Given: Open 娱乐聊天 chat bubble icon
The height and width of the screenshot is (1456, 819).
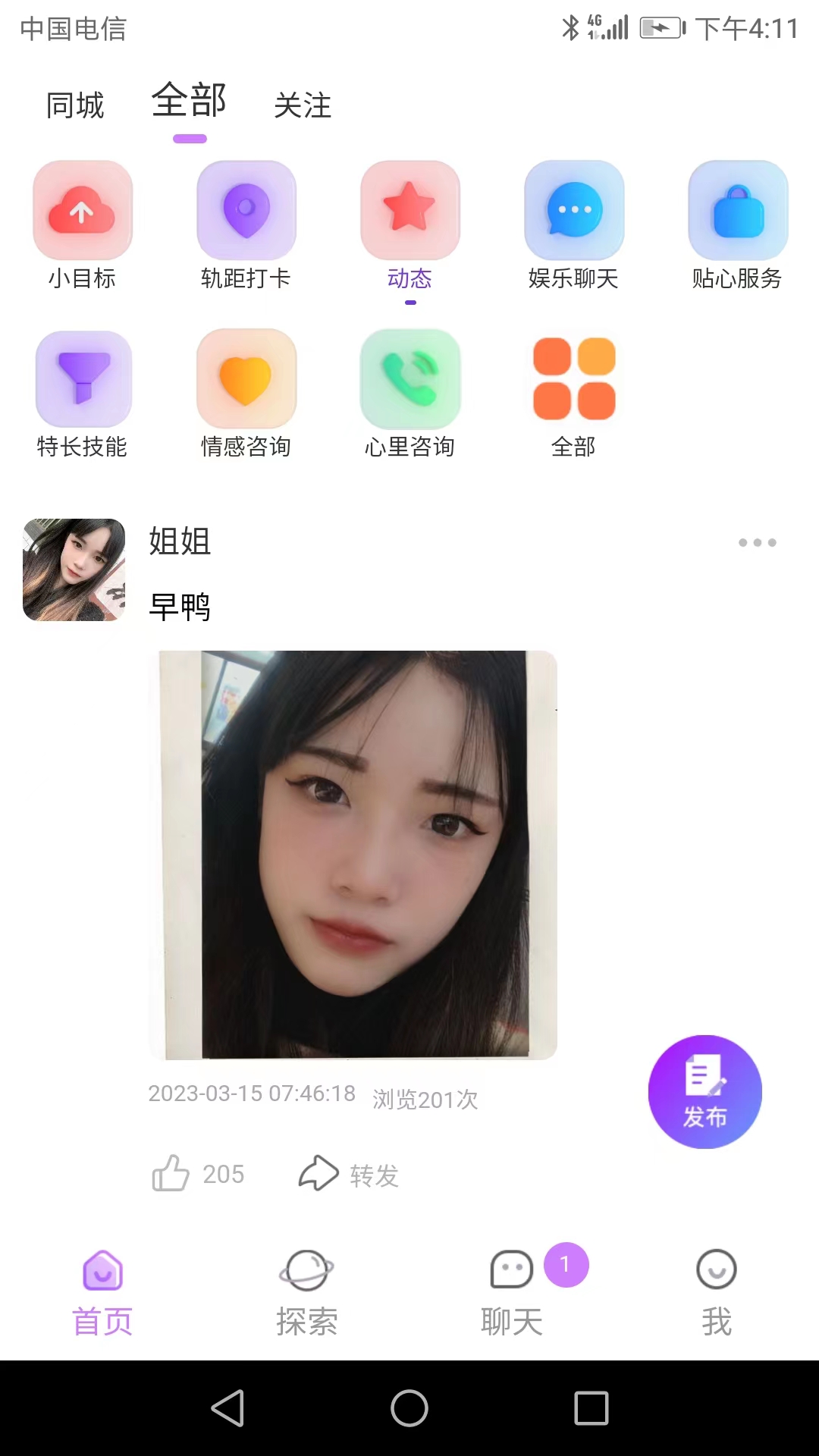Looking at the screenshot, I should click(573, 210).
